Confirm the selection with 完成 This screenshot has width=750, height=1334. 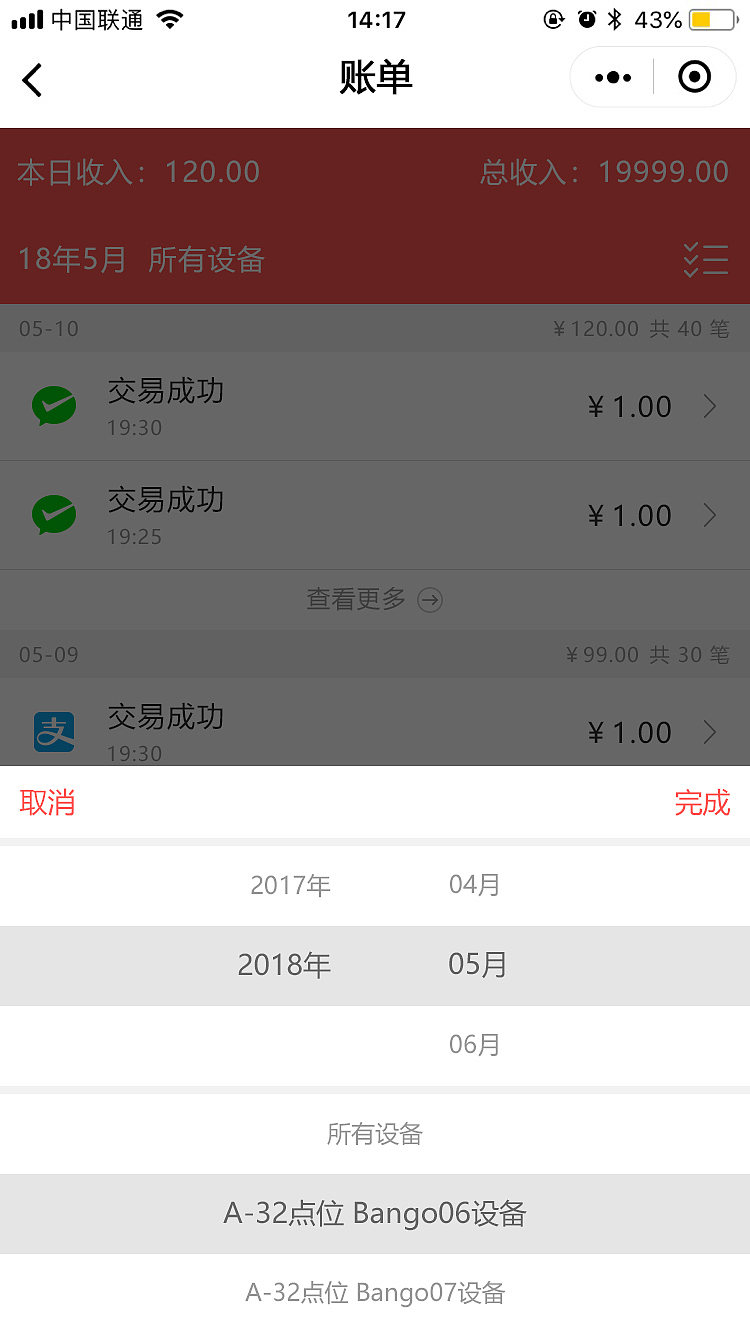[x=702, y=802]
